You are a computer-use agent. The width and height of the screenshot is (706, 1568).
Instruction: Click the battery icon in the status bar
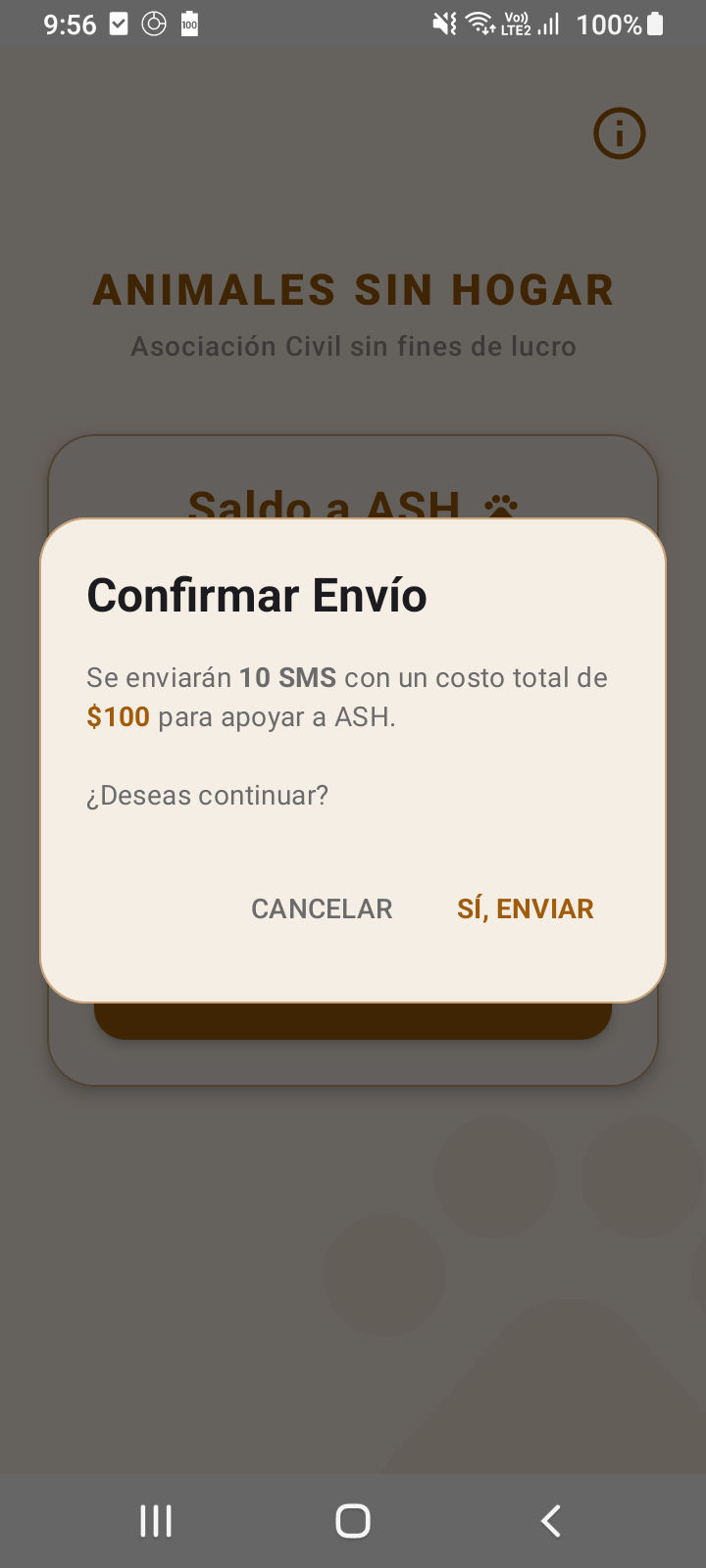coord(655,24)
